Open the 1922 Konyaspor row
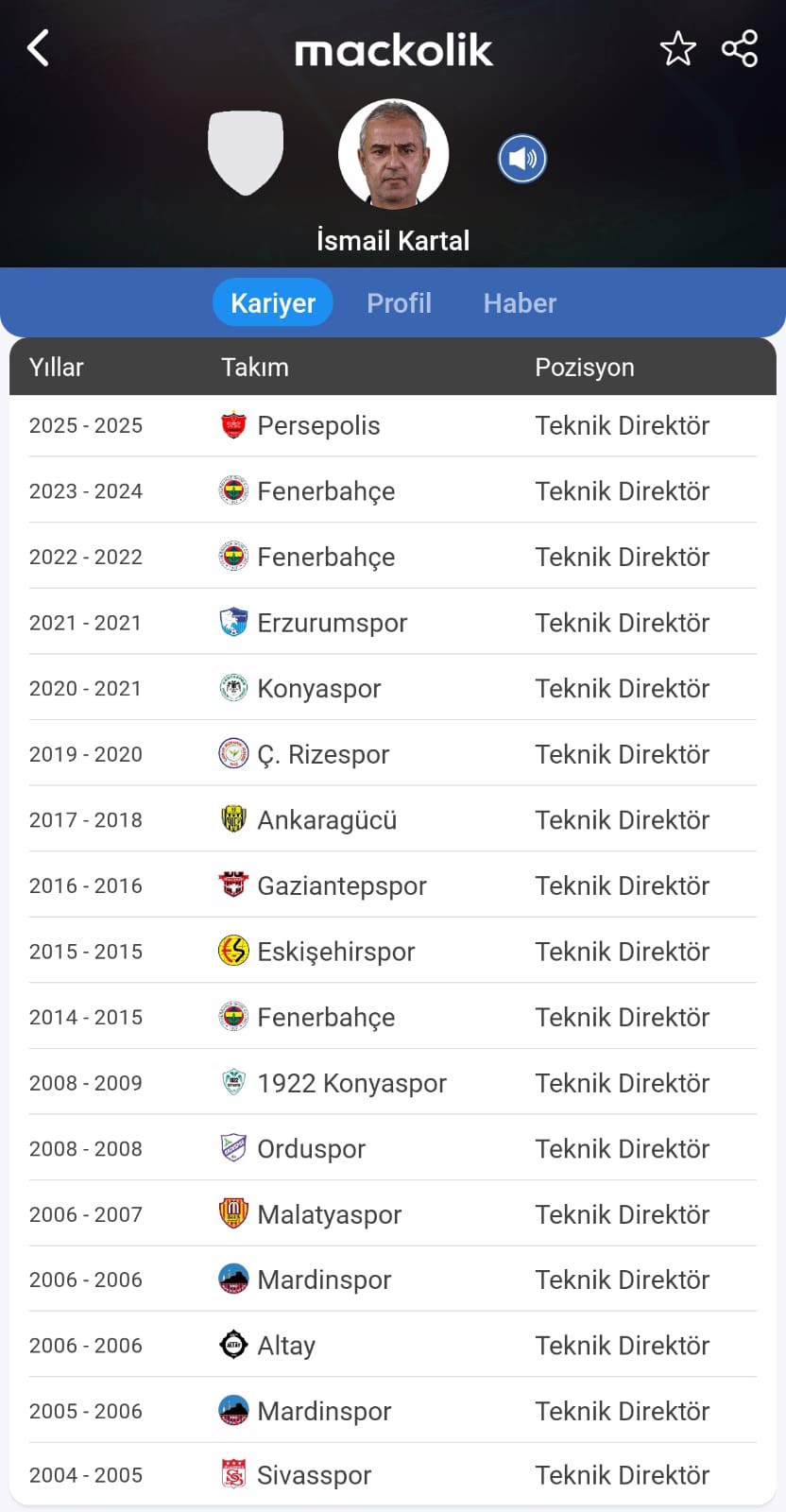 click(393, 1083)
